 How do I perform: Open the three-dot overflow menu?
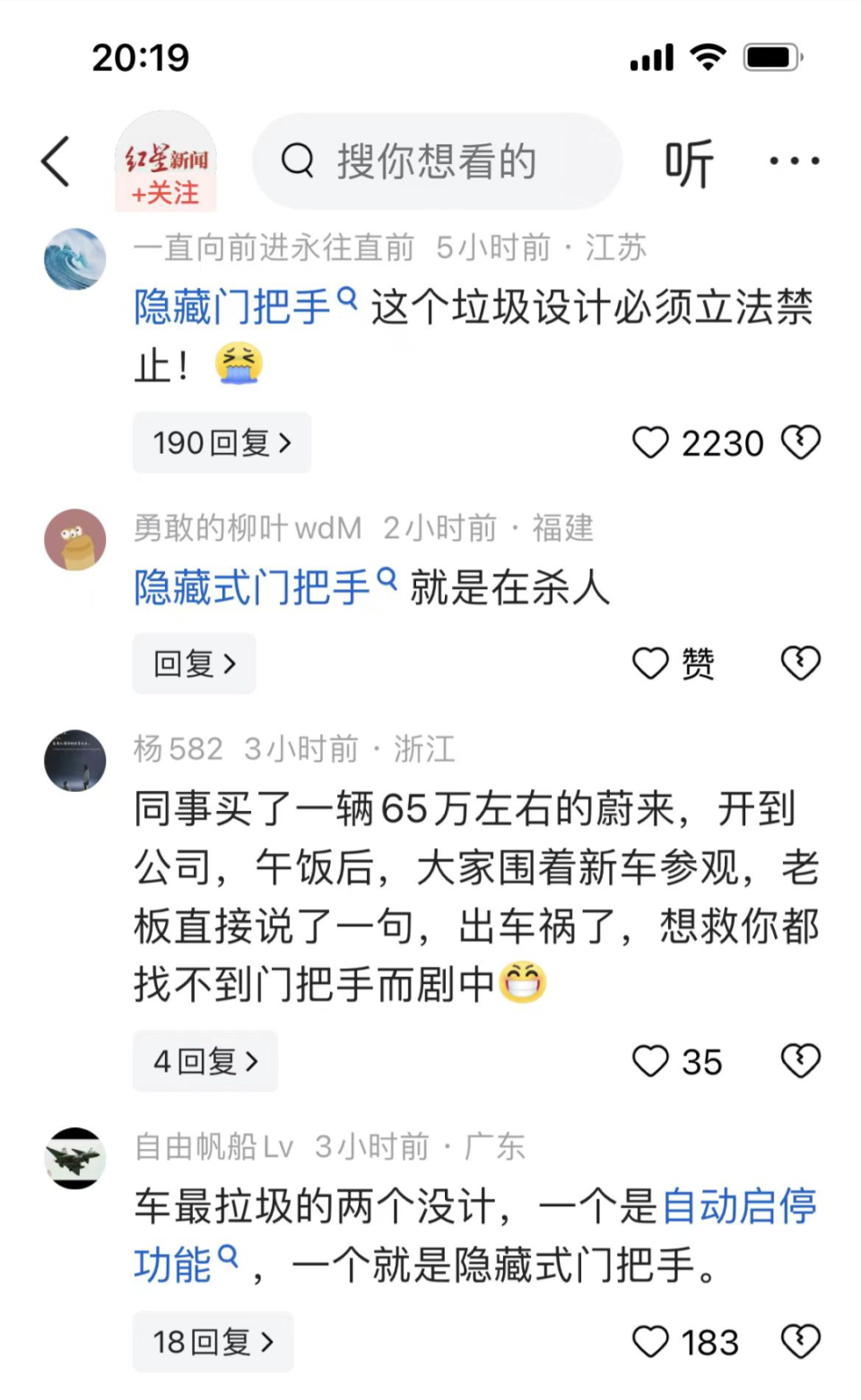(794, 161)
